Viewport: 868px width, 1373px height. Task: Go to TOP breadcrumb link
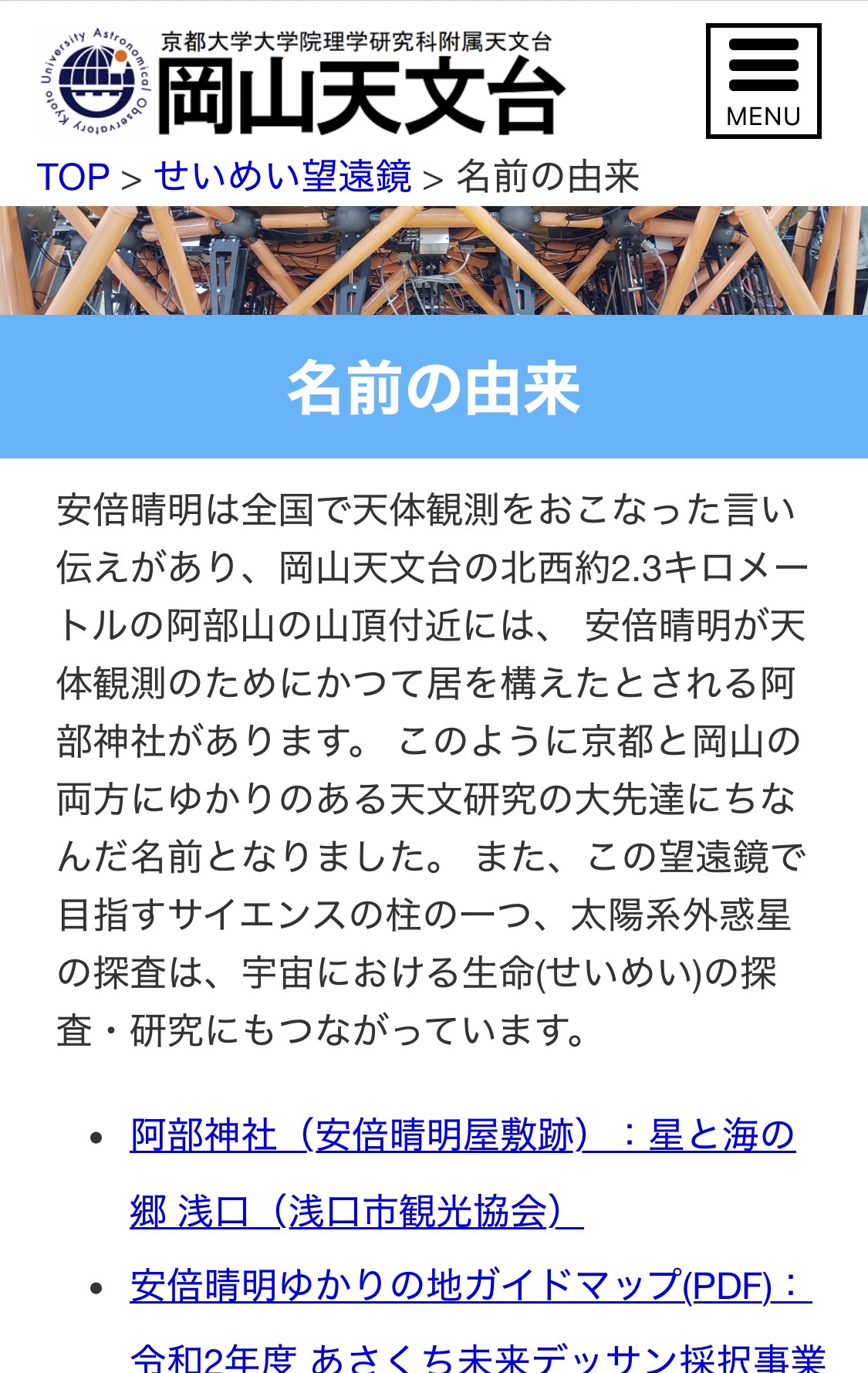[x=73, y=178]
